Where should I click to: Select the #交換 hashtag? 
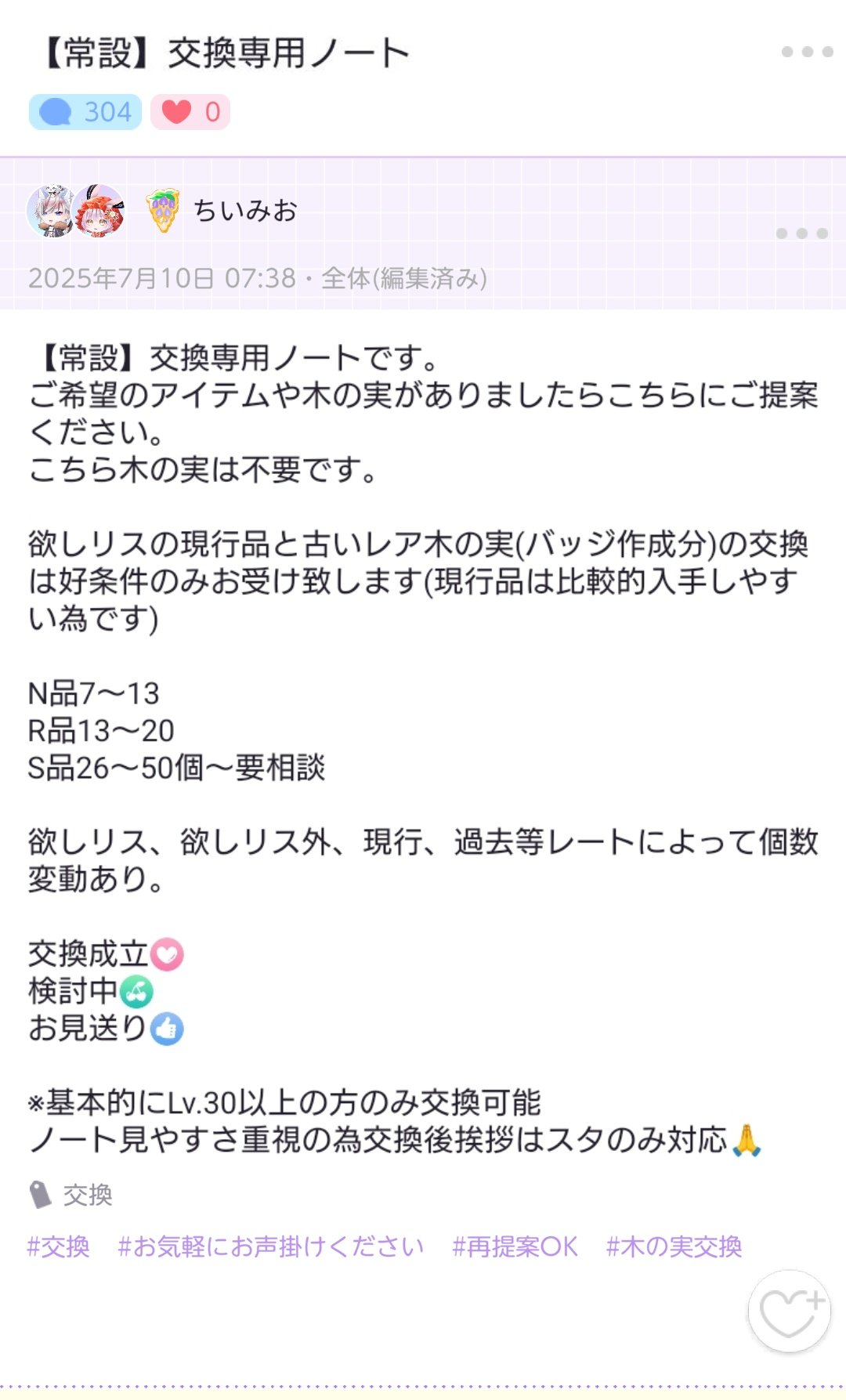tap(59, 1246)
